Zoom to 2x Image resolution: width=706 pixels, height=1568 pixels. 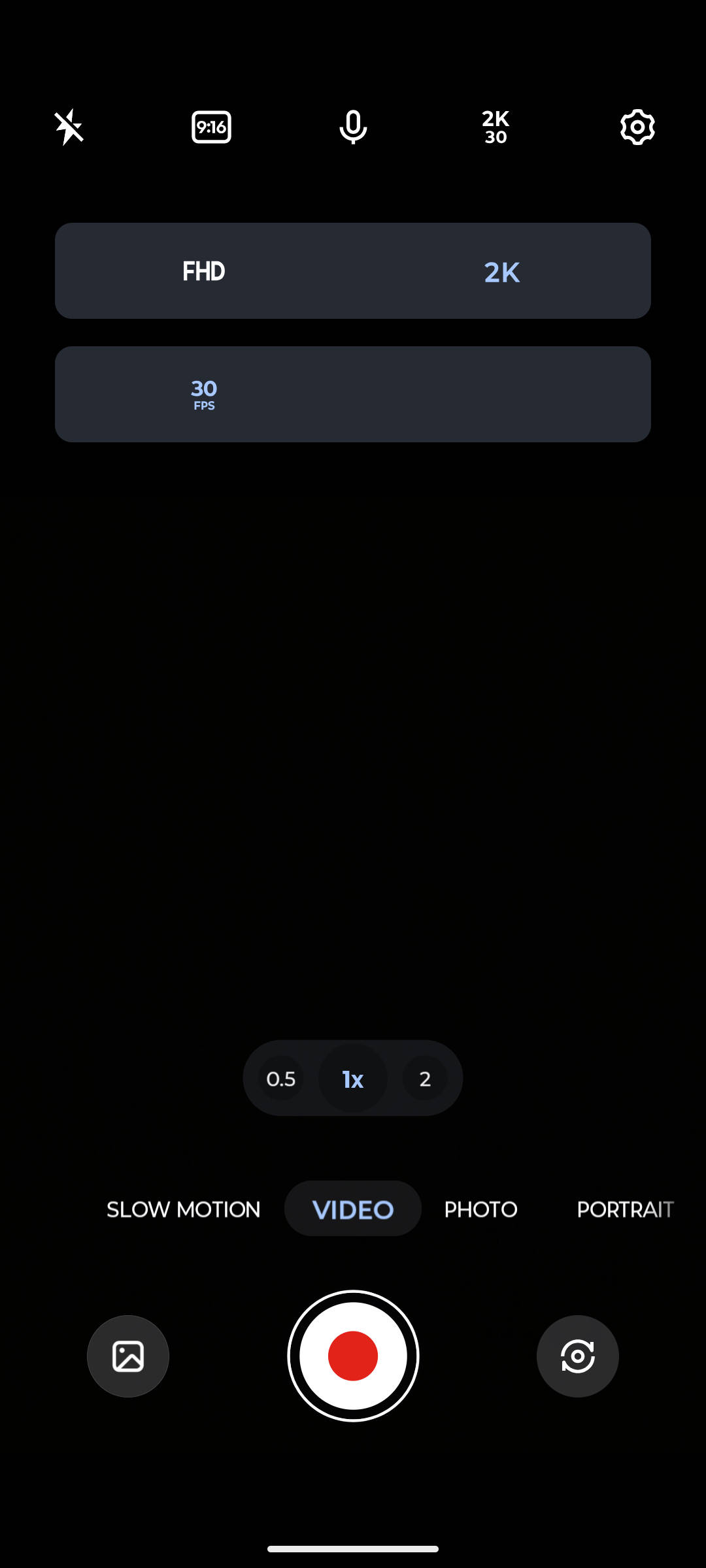(425, 1079)
